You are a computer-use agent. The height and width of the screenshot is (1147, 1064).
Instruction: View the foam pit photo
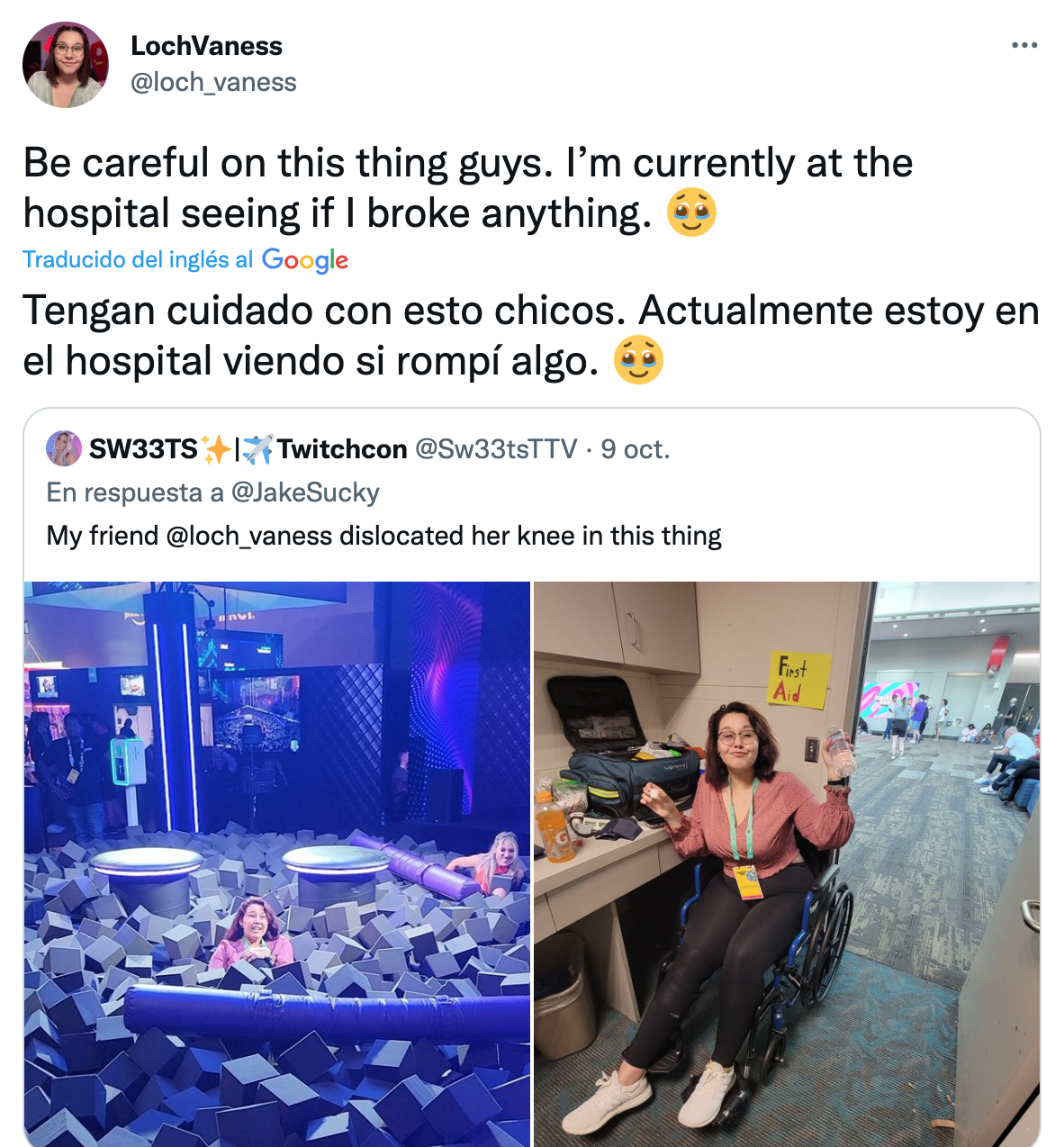(x=277, y=863)
